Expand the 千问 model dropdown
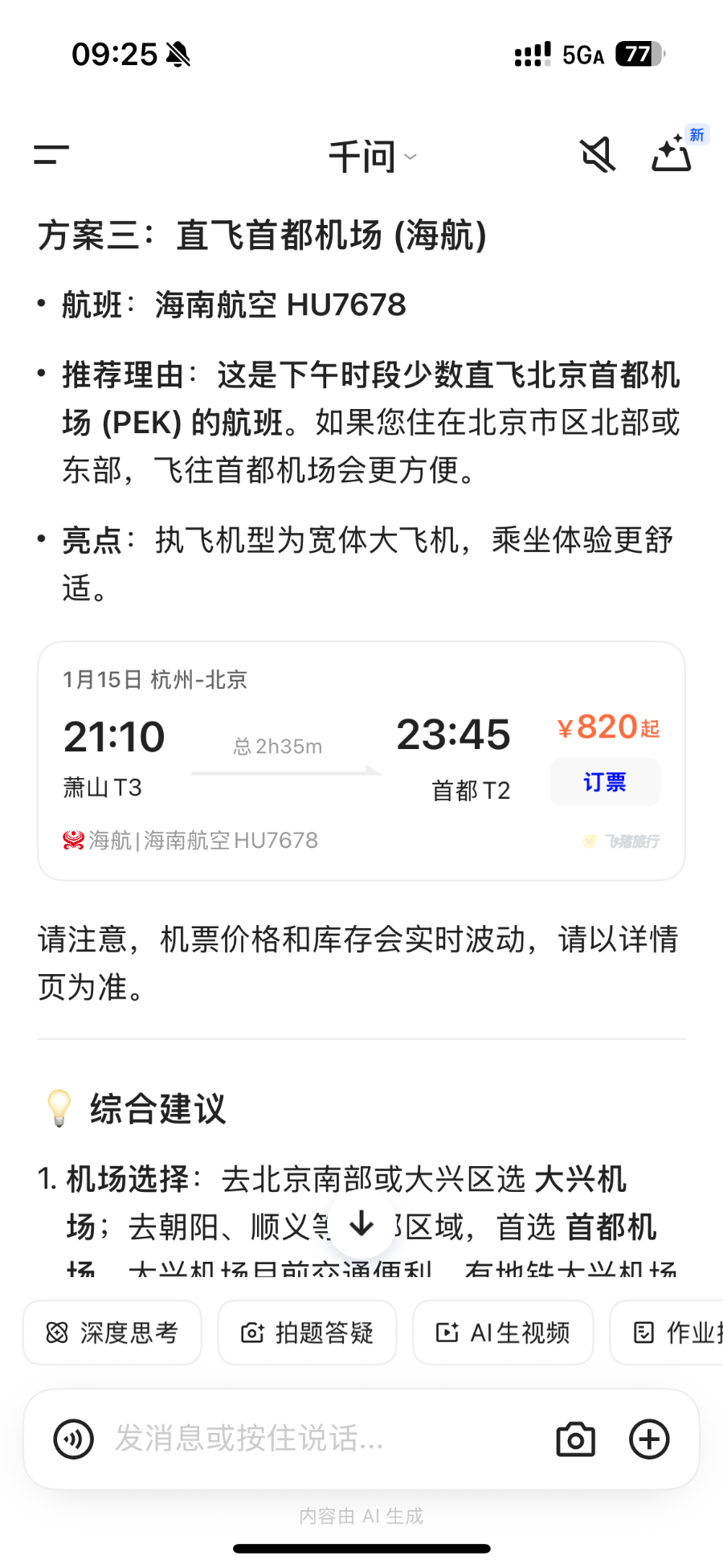This screenshot has width=723, height=1568. coord(373,157)
